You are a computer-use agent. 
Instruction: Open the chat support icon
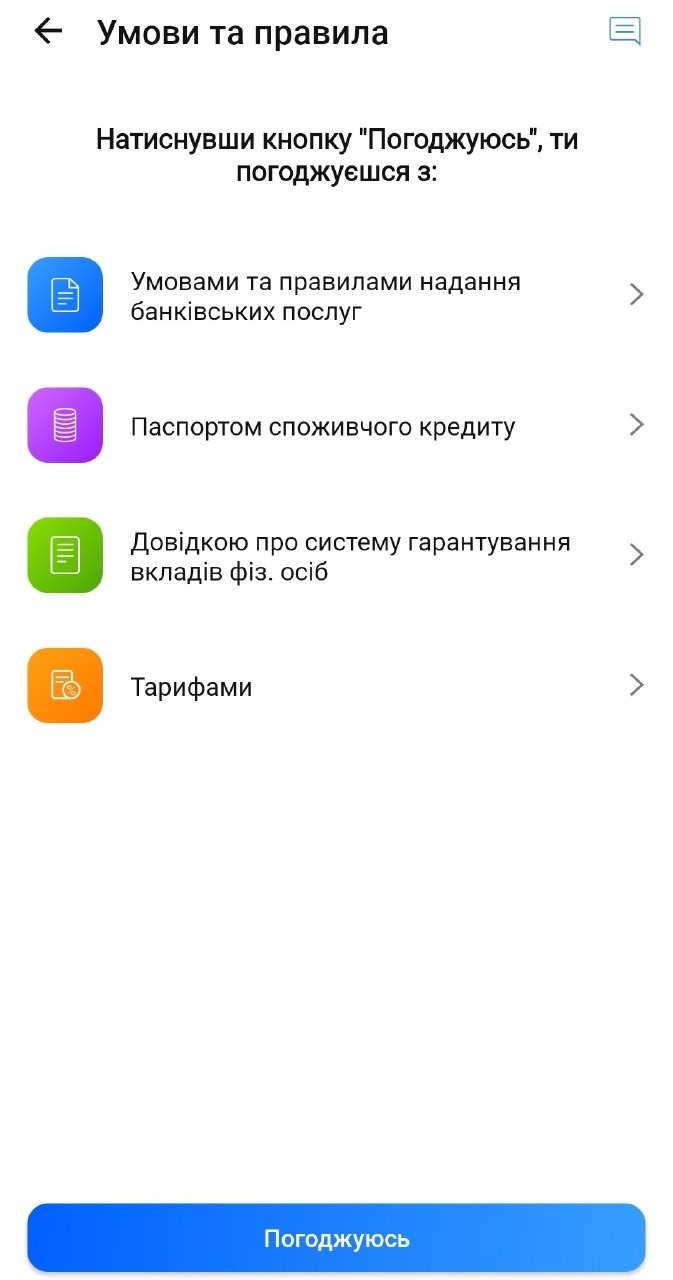coord(625,32)
